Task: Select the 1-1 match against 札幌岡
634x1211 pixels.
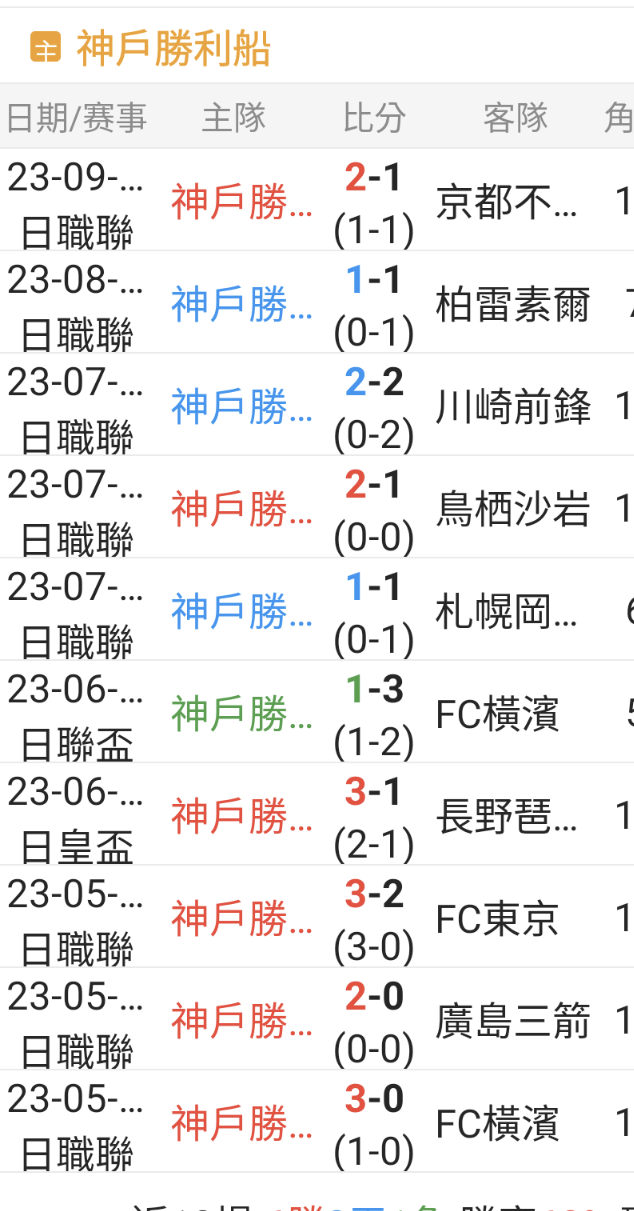Action: 317,612
